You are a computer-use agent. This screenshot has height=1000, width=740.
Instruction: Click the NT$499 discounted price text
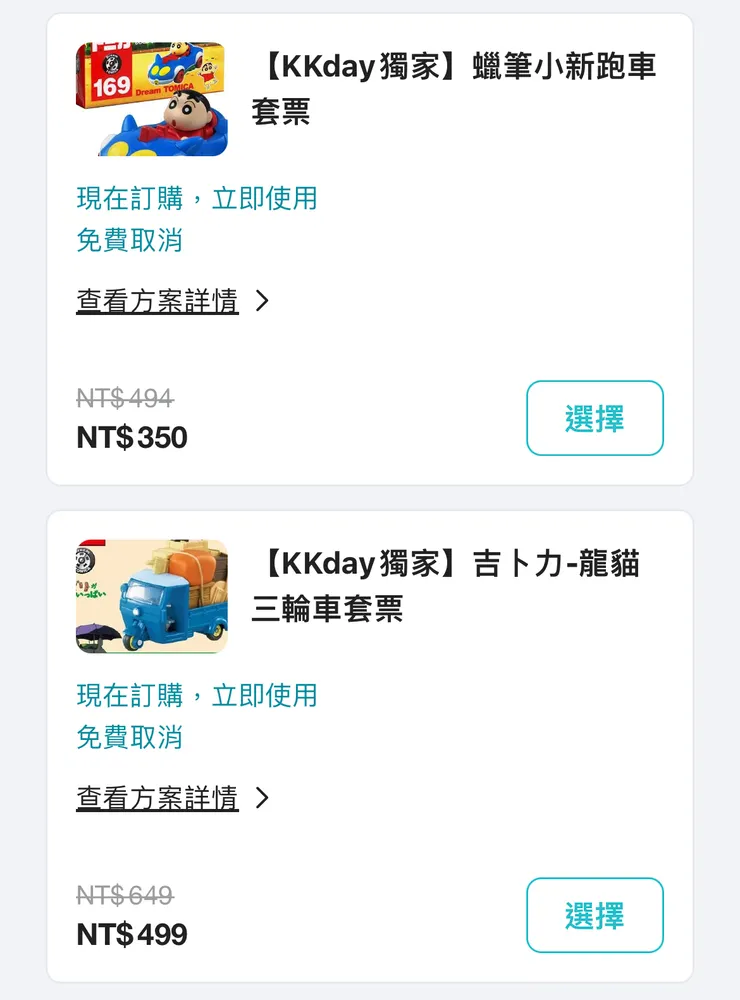pyautogui.click(x=130, y=933)
